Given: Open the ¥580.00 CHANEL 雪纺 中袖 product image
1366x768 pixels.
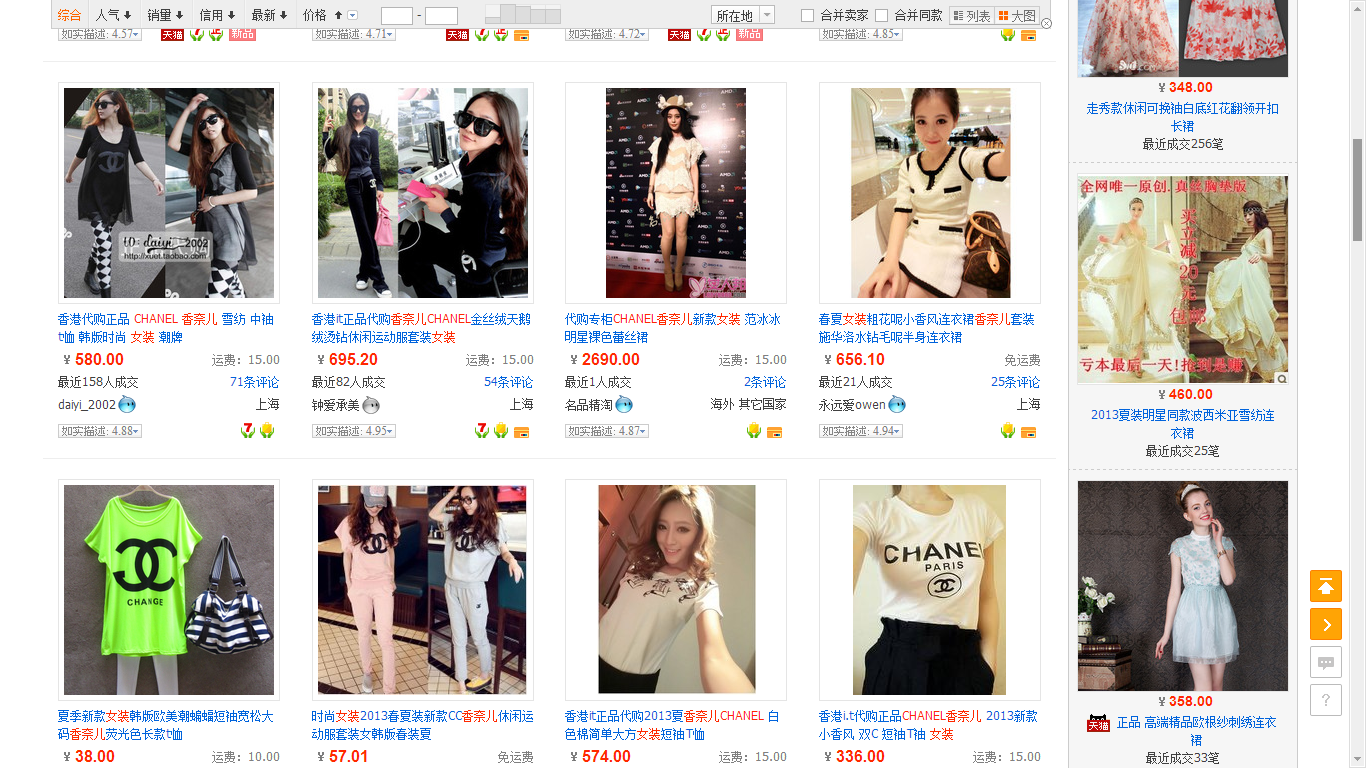Looking at the screenshot, I should tap(169, 193).
